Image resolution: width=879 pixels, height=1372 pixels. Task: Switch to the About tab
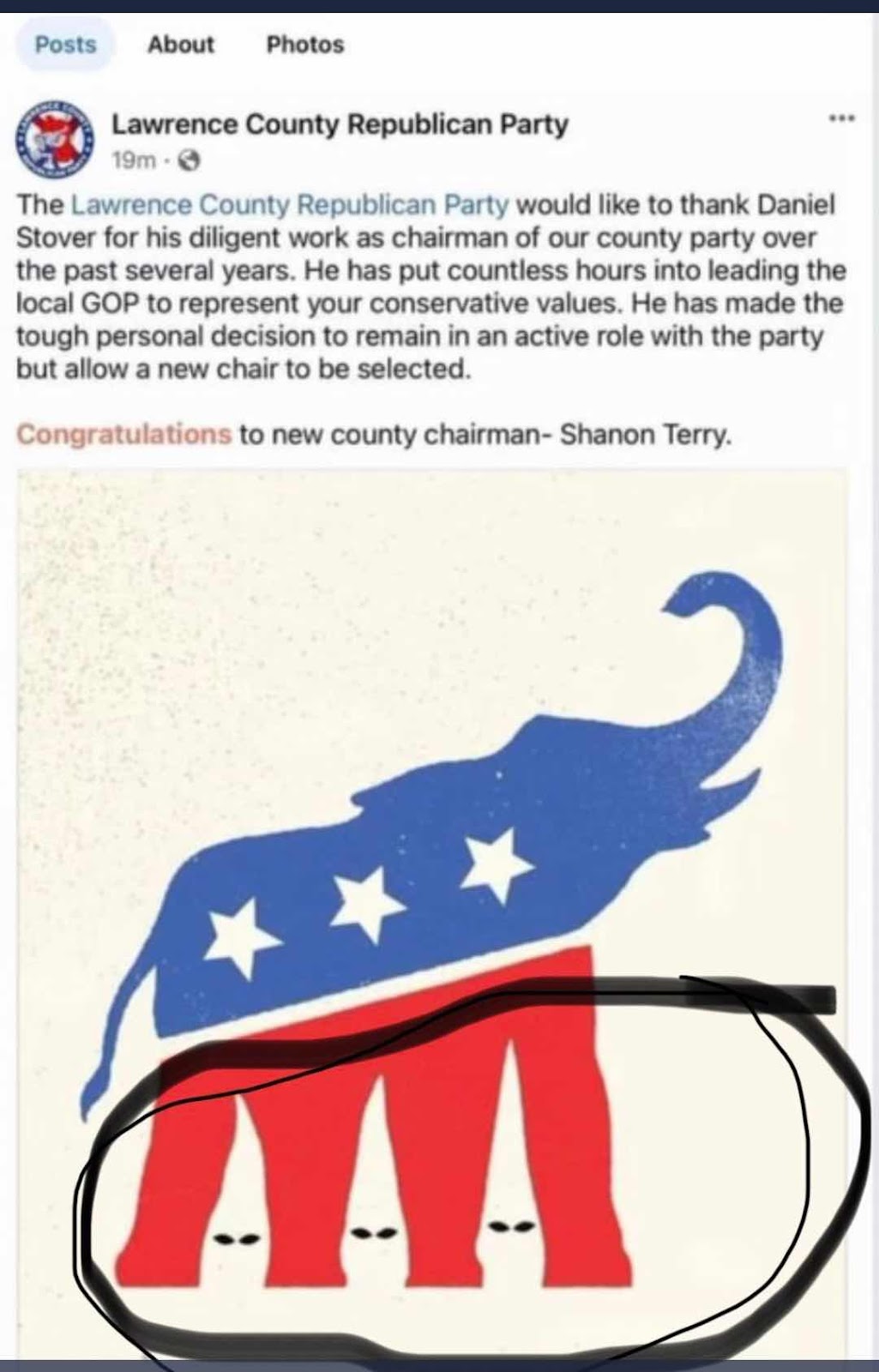[180, 45]
